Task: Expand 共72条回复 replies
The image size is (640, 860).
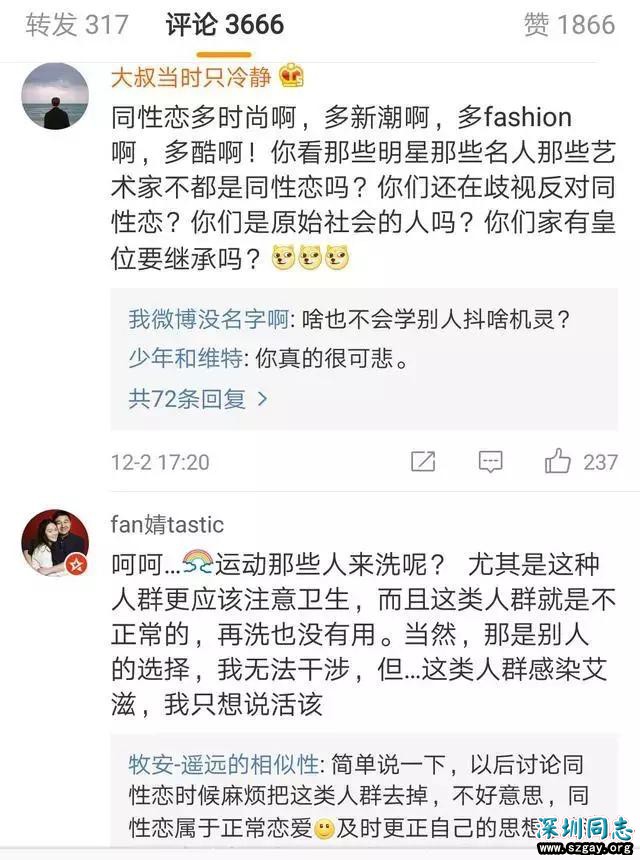Action: click(x=198, y=399)
